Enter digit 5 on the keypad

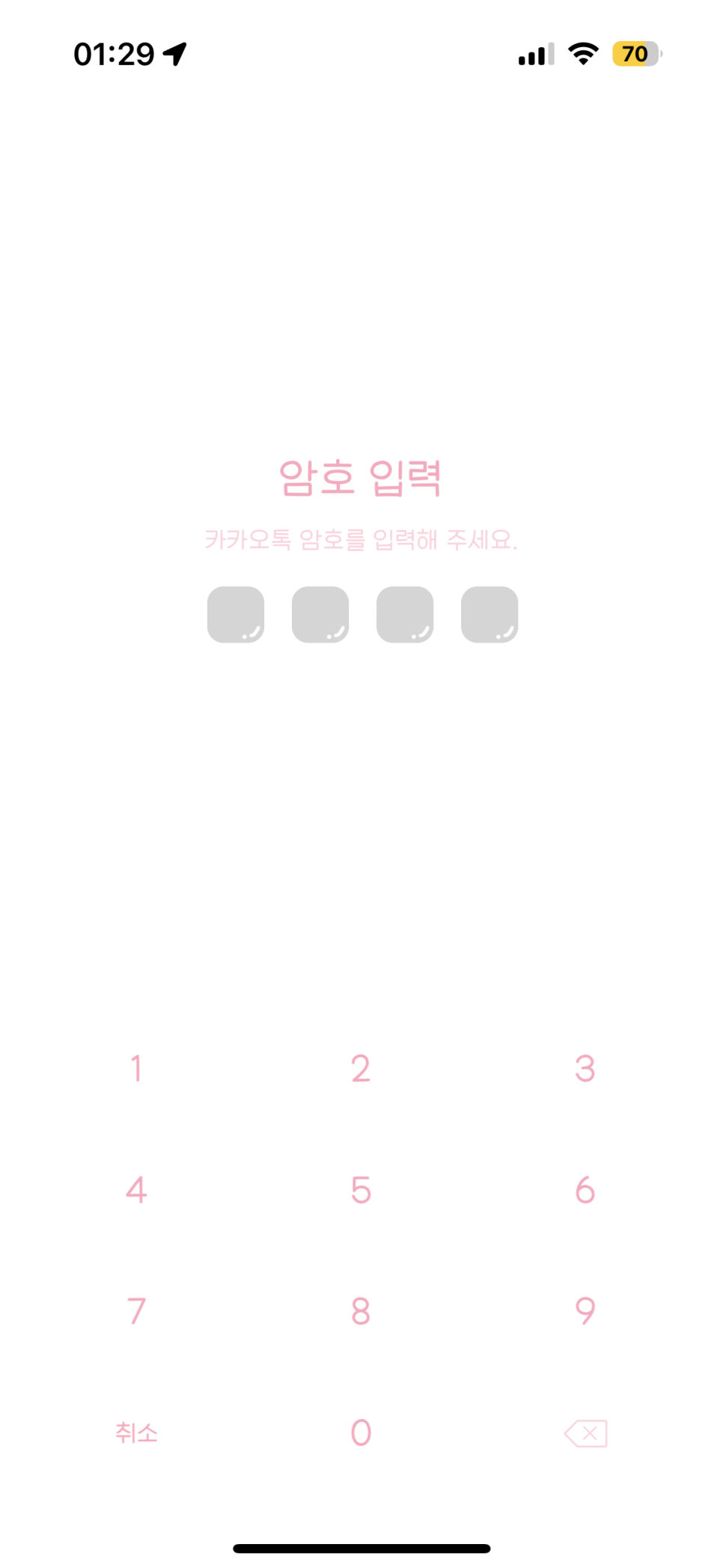click(x=361, y=1190)
